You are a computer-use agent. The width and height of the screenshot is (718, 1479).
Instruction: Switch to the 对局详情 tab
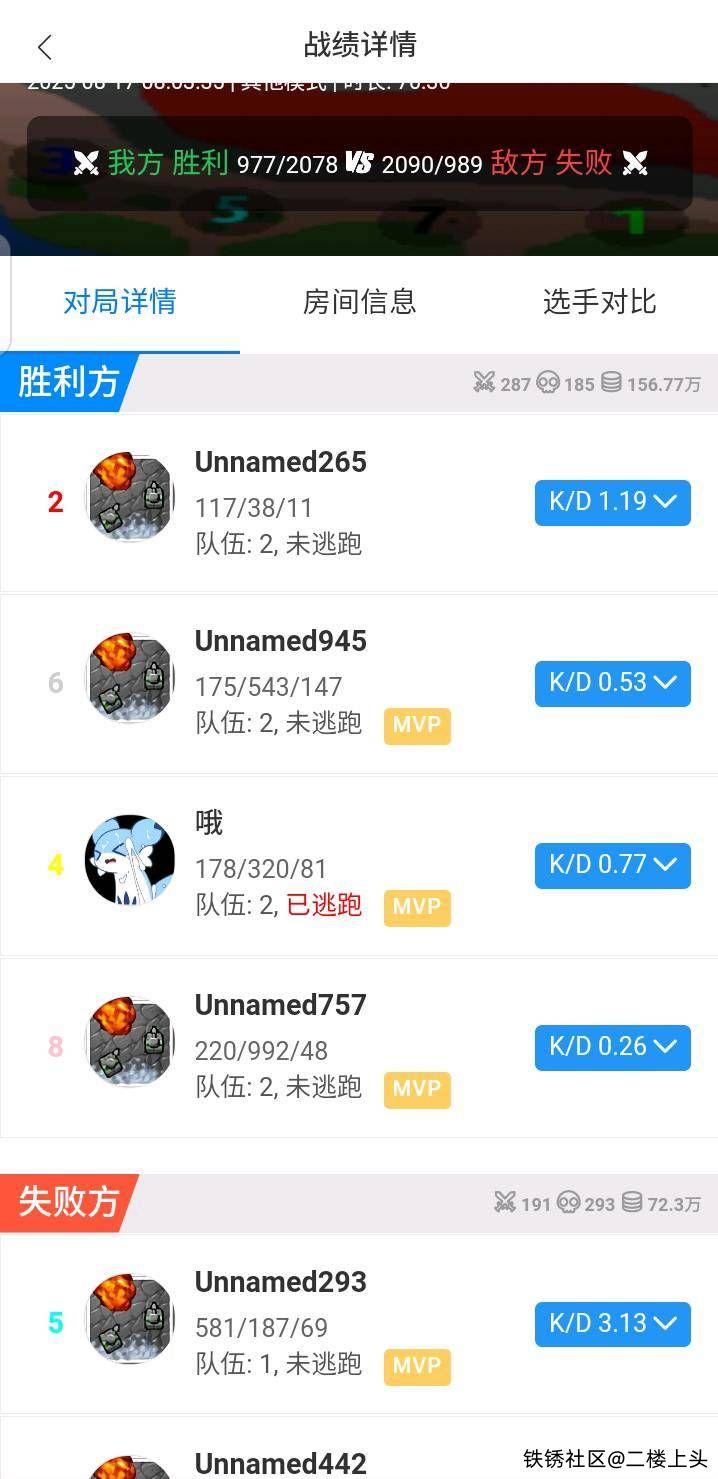click(x=120, y=302)
